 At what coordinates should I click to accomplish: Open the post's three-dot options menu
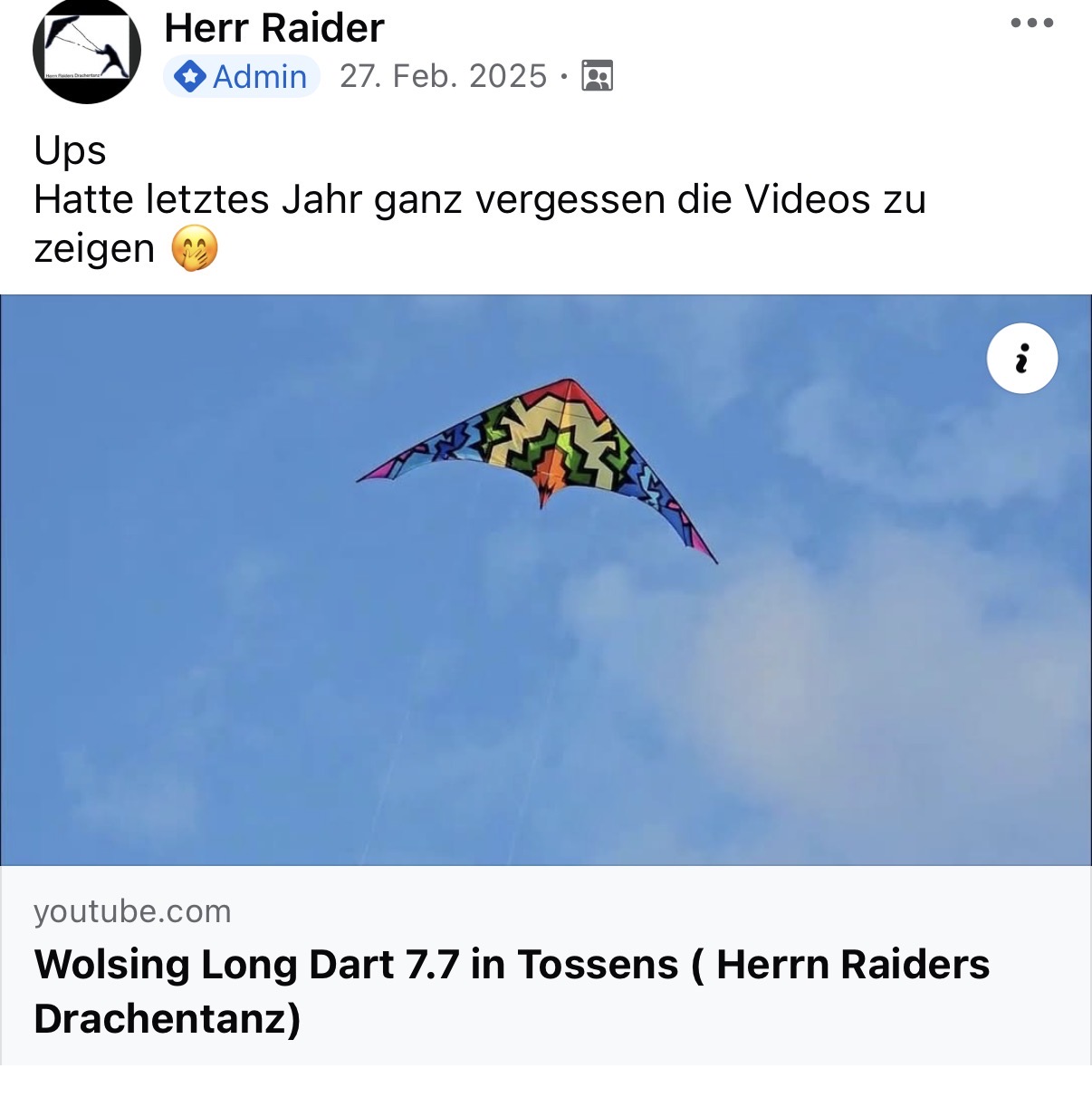point(1031,24)
